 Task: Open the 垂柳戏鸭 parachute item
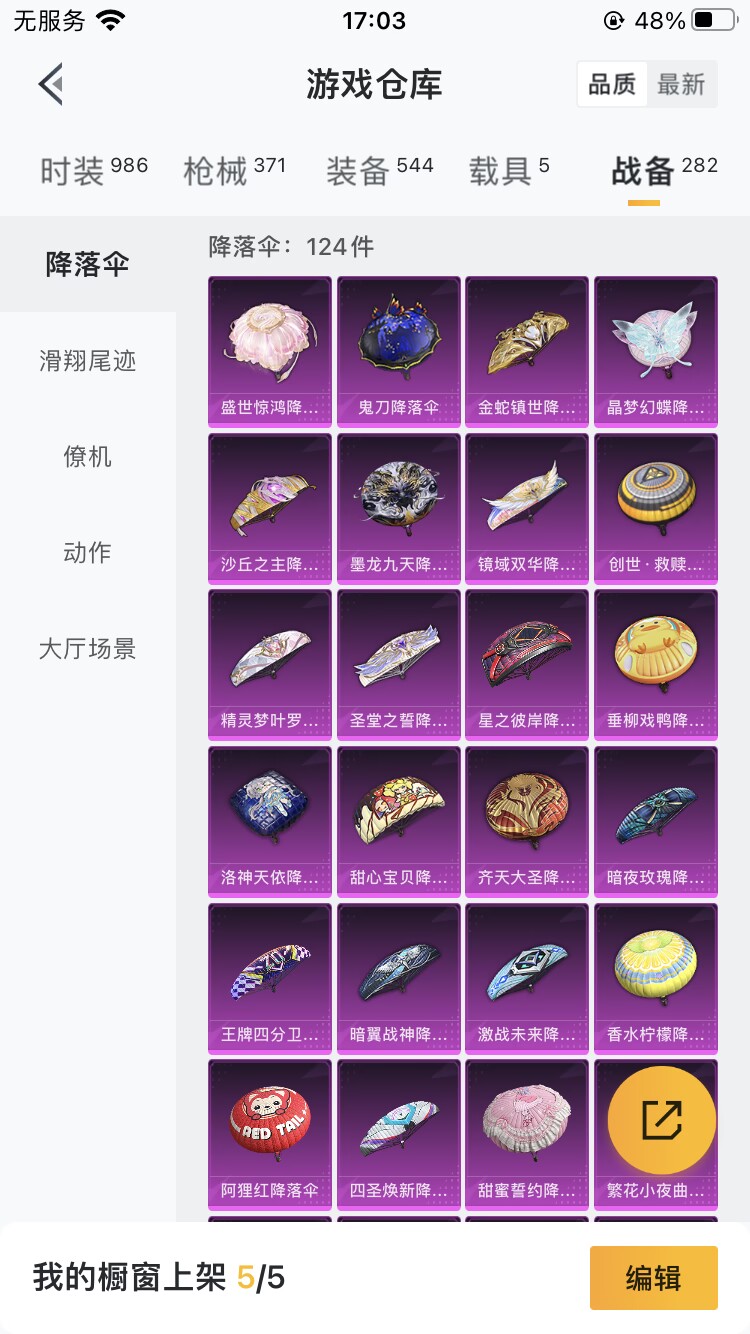pos(656,665)
